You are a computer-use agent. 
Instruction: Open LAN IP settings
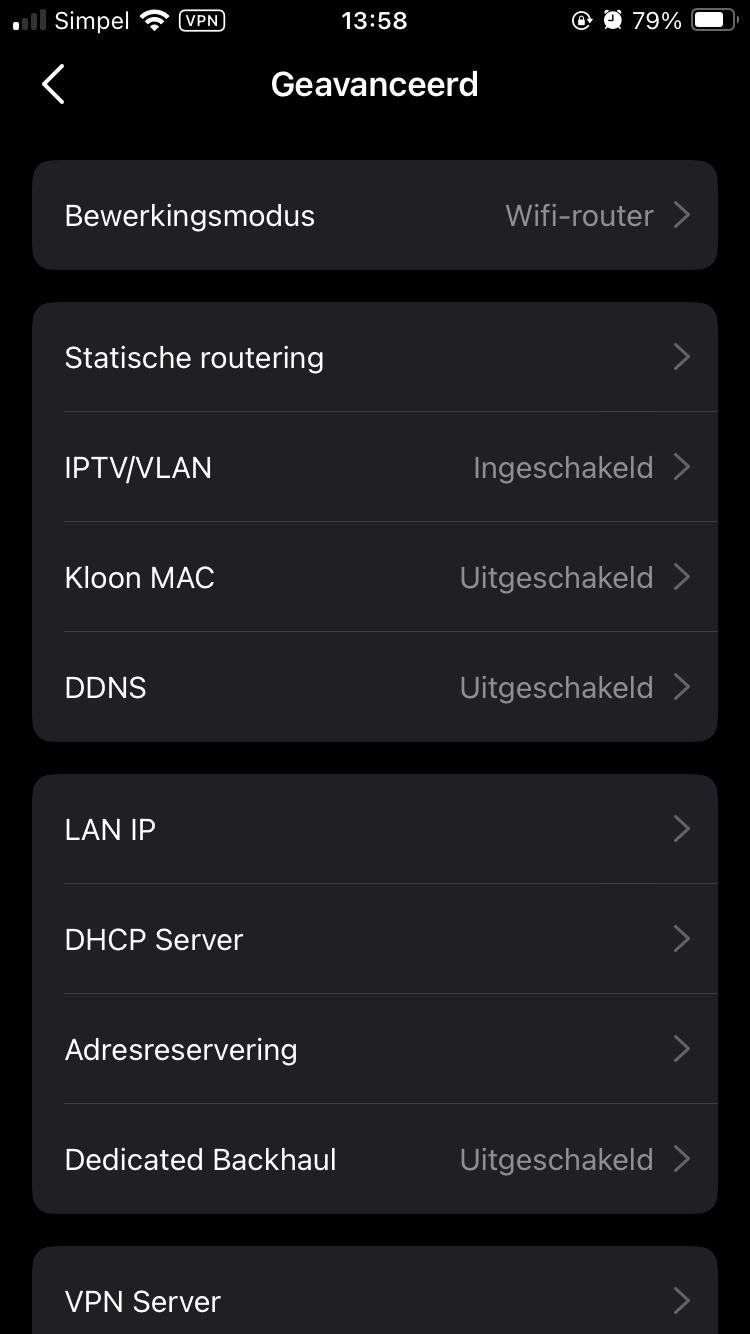[x=375, y=829]
